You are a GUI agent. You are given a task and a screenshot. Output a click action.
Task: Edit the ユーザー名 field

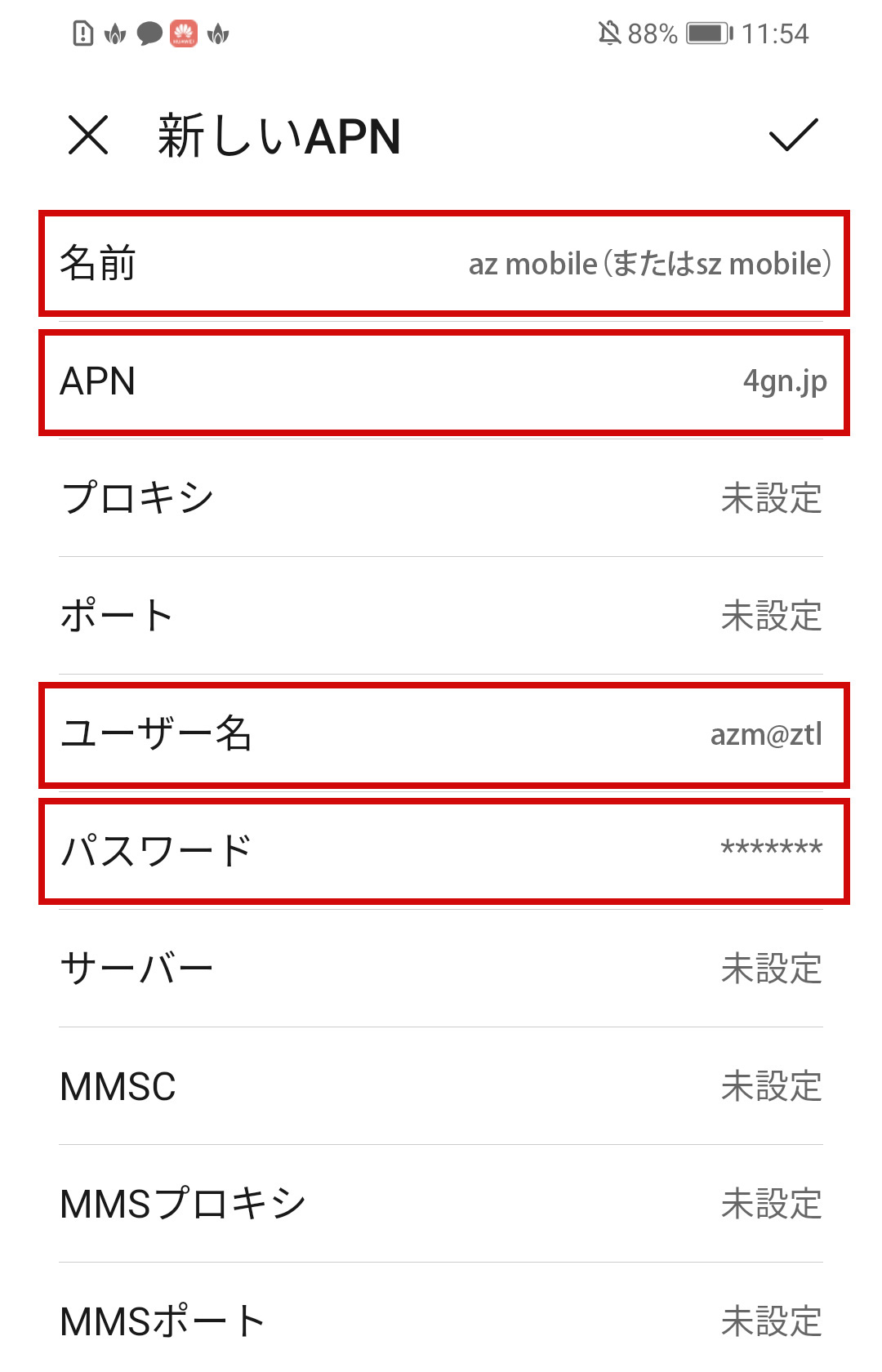pos(441,734)
